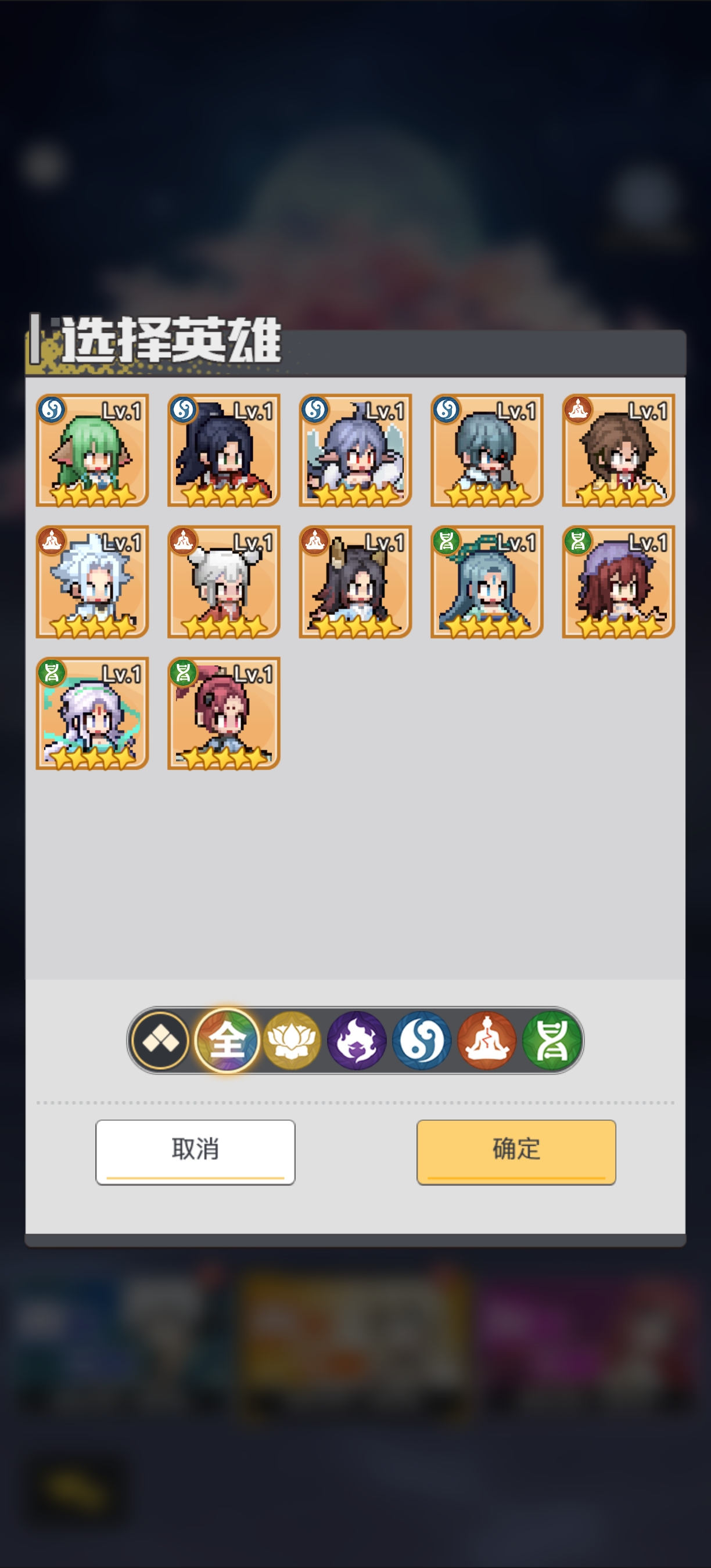711x1568 pixels.
Task: Choose the brown-haired hero card
Action: (x=618, y=451)
